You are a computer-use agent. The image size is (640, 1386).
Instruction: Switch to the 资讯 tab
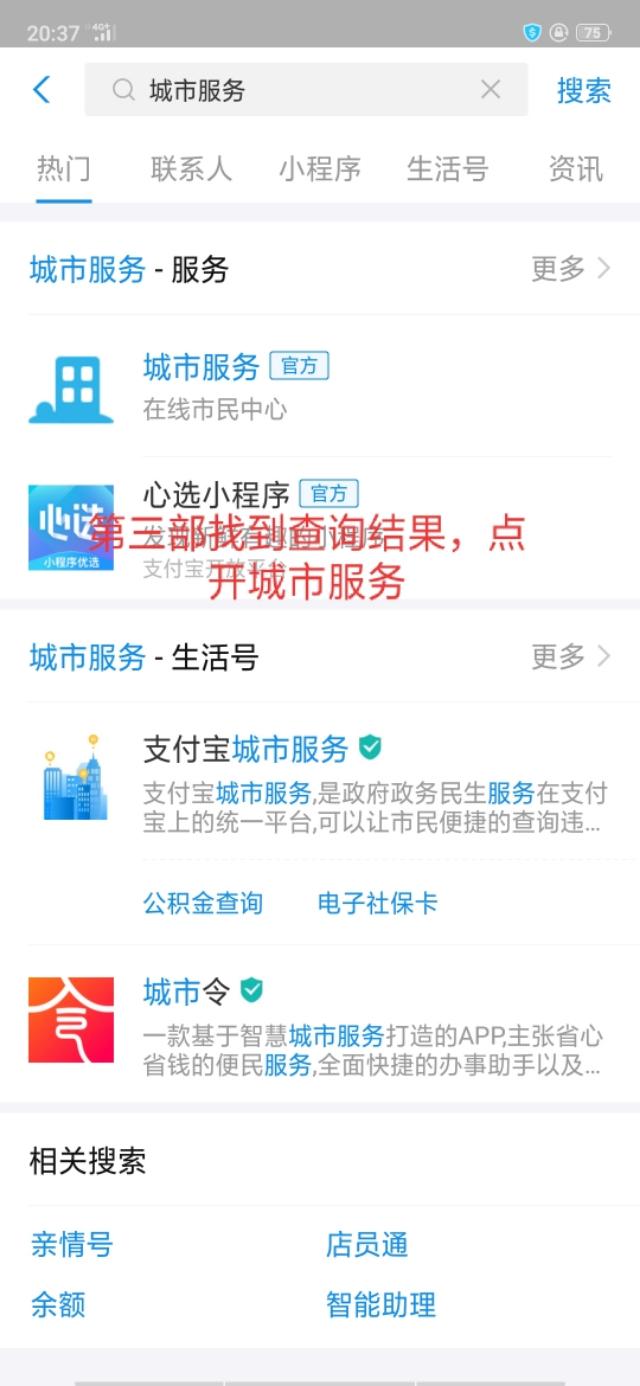click(x=576, y=169)
